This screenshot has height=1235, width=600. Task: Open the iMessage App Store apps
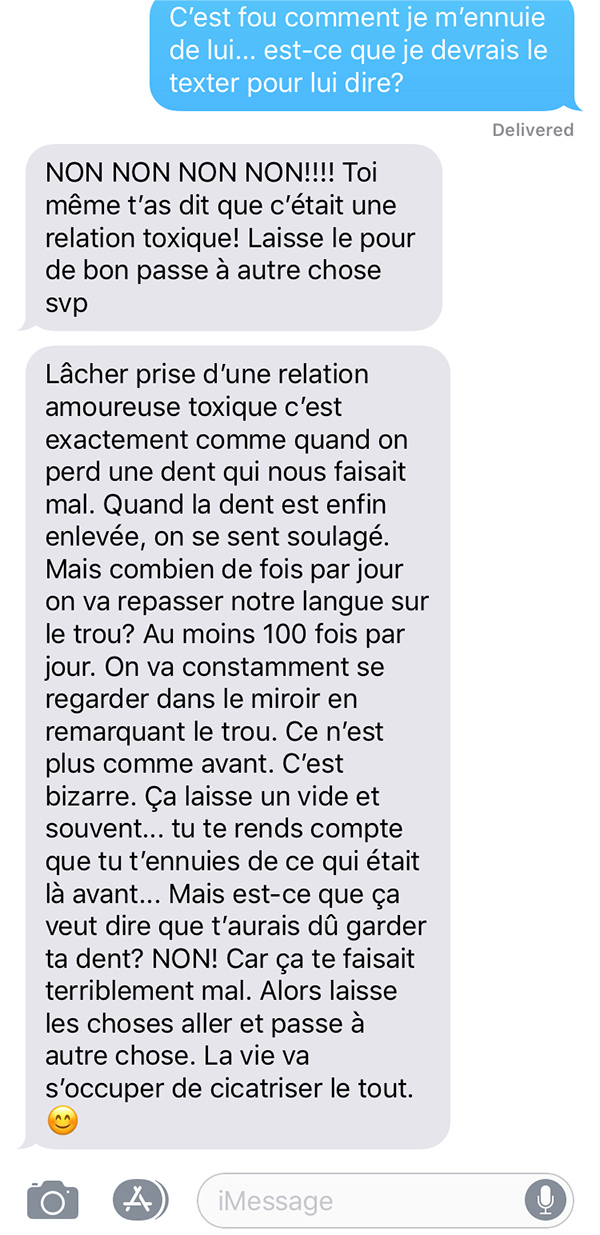140,1199
